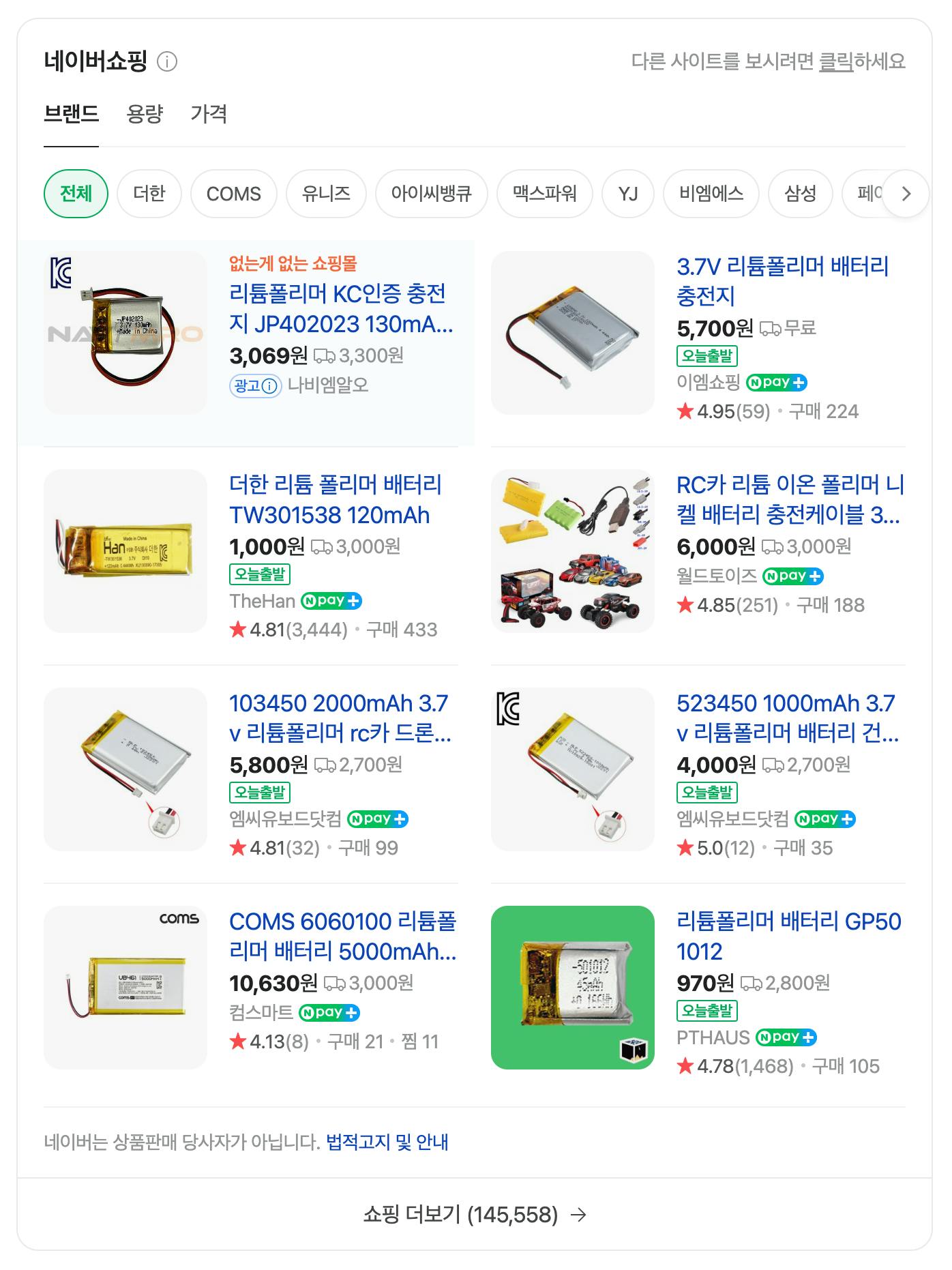Switch to the 용량 tab
Image resolution: width=952 pixels, height=1270 pixels.
[x=145, y=114]
